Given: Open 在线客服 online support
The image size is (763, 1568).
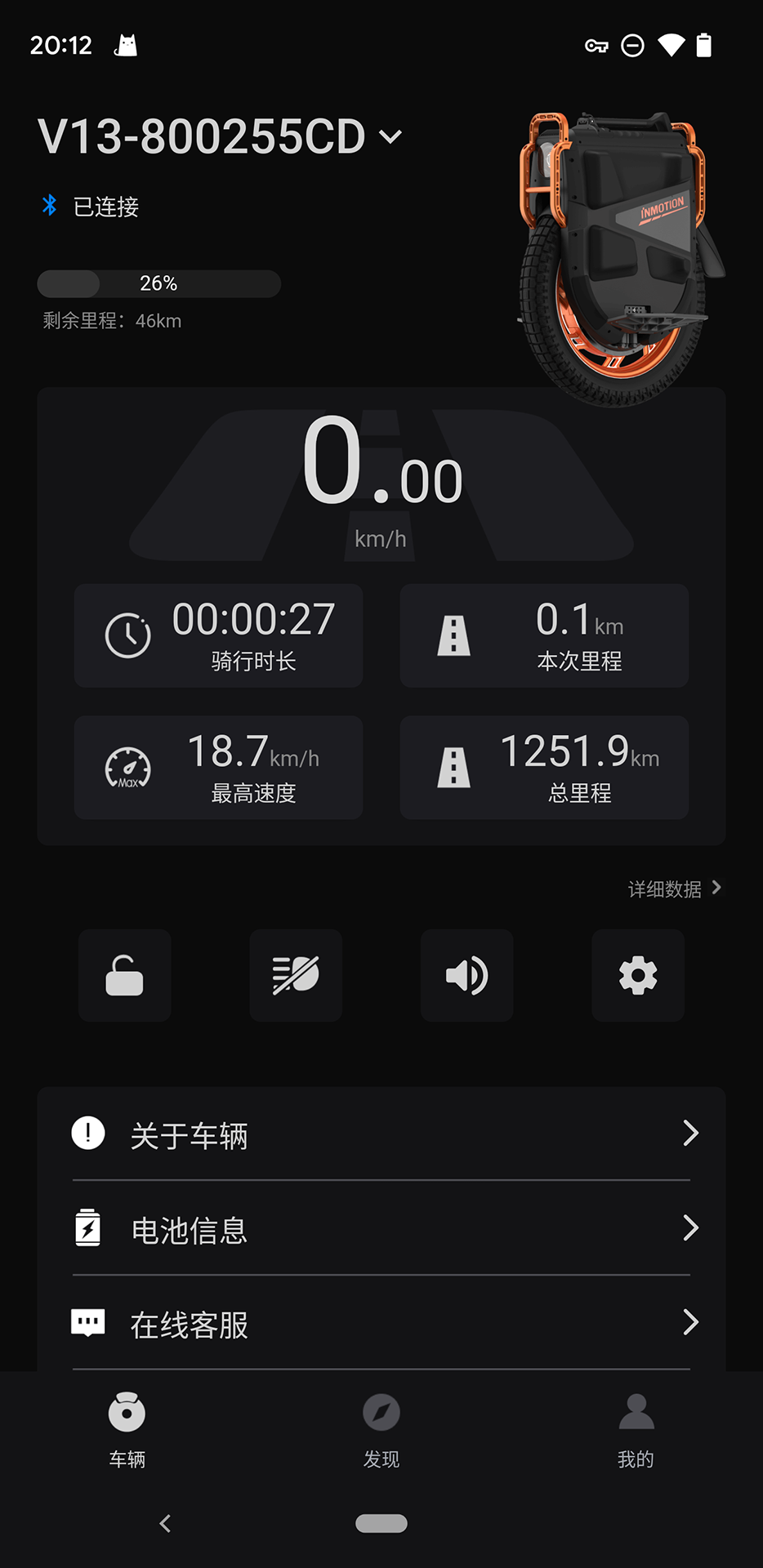Looking at the screenshot, I should [381, 1324].
